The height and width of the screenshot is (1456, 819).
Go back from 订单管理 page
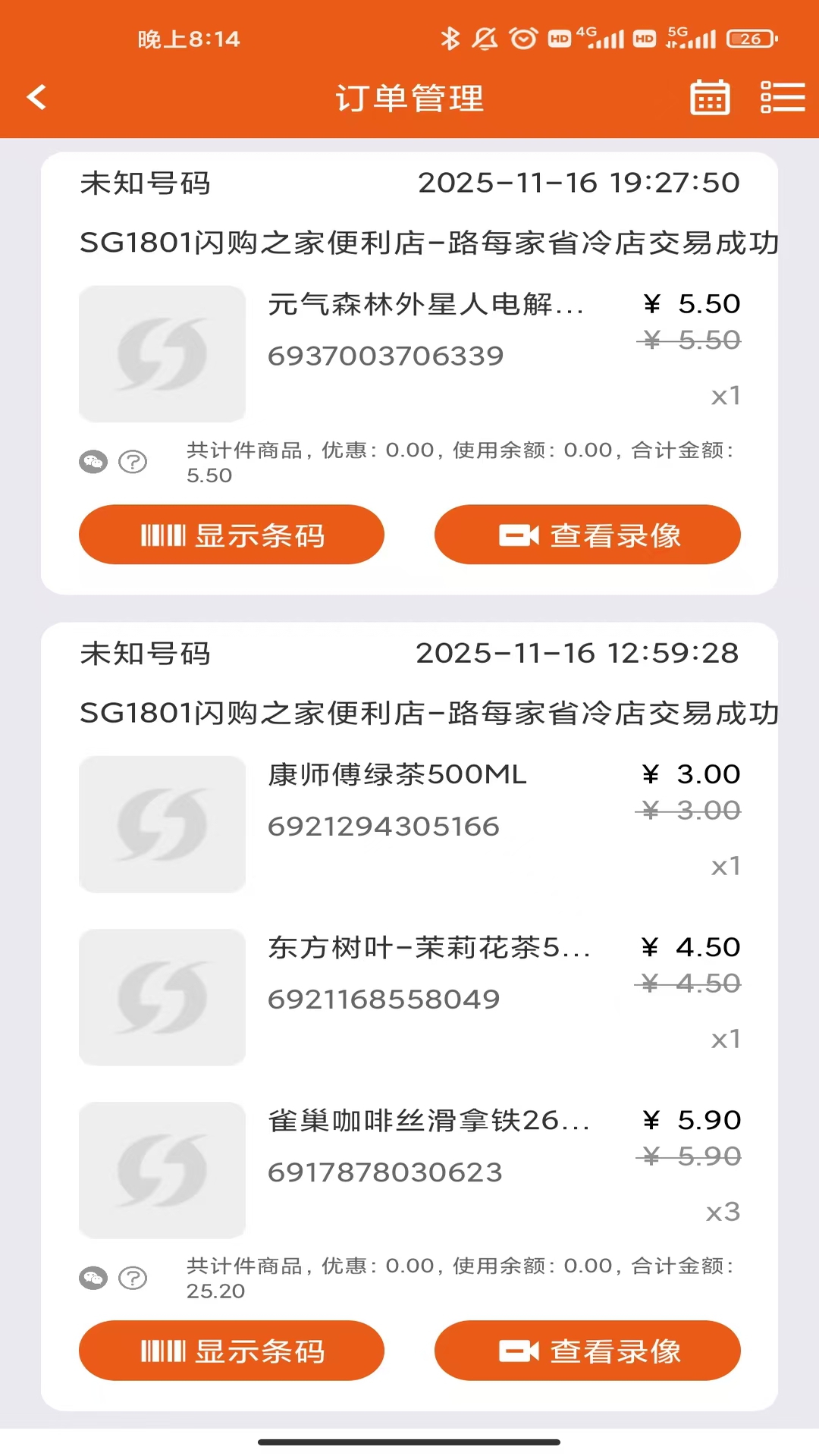coord(36,97)
